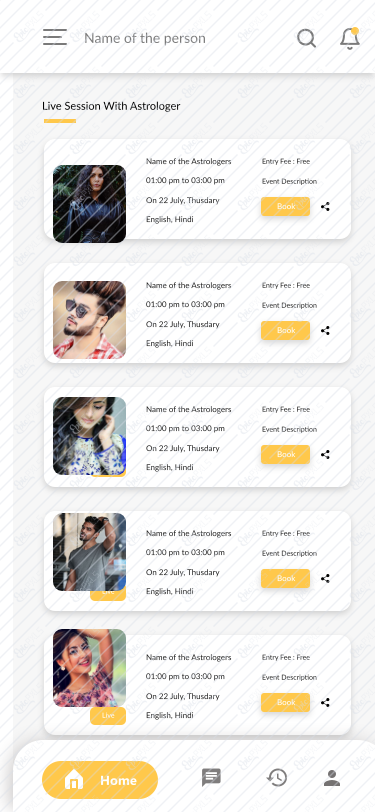The height and width of the screenshot is (812, 375).
Task: Share the session of the smiling woman in pink
Action: click(x=325, y=703)
